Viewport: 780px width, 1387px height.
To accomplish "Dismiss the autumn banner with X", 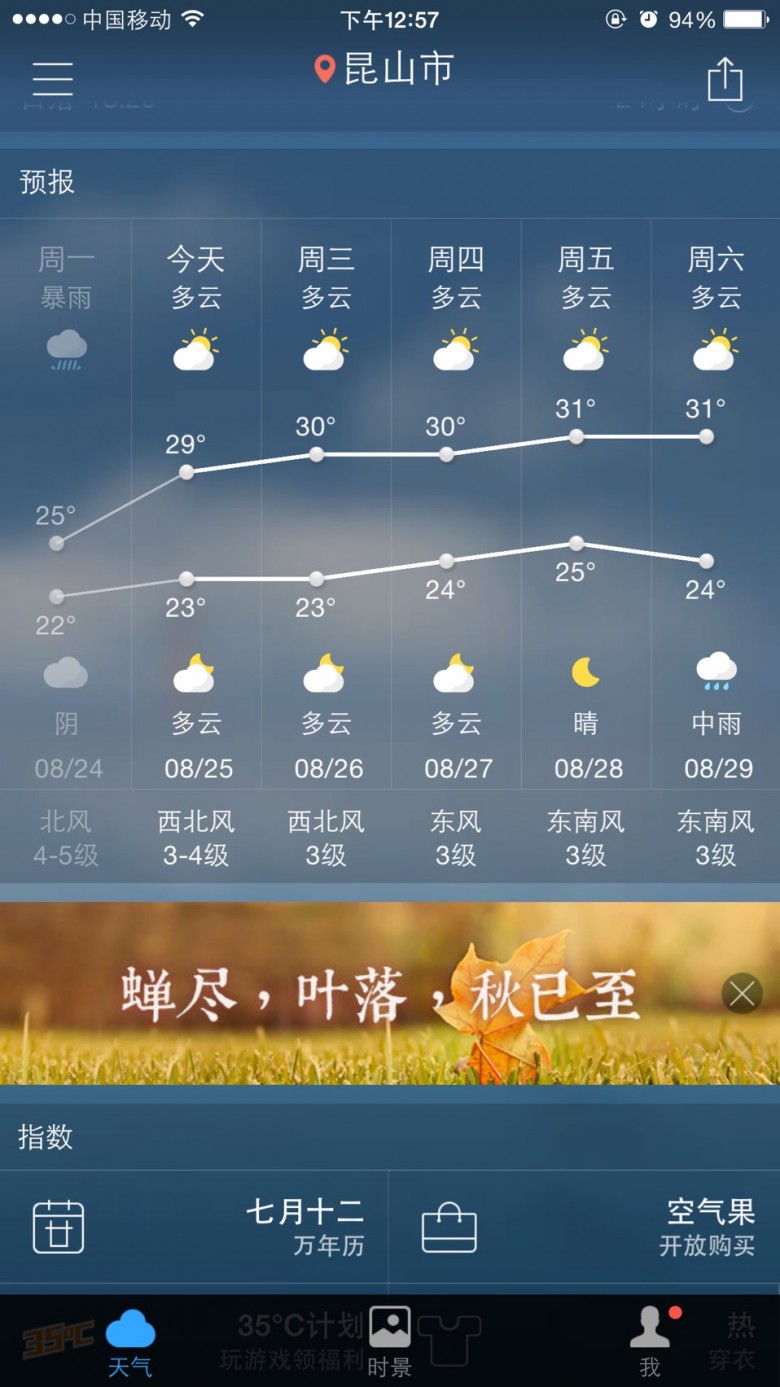I will pyautogui.click(x=742, y=993).
